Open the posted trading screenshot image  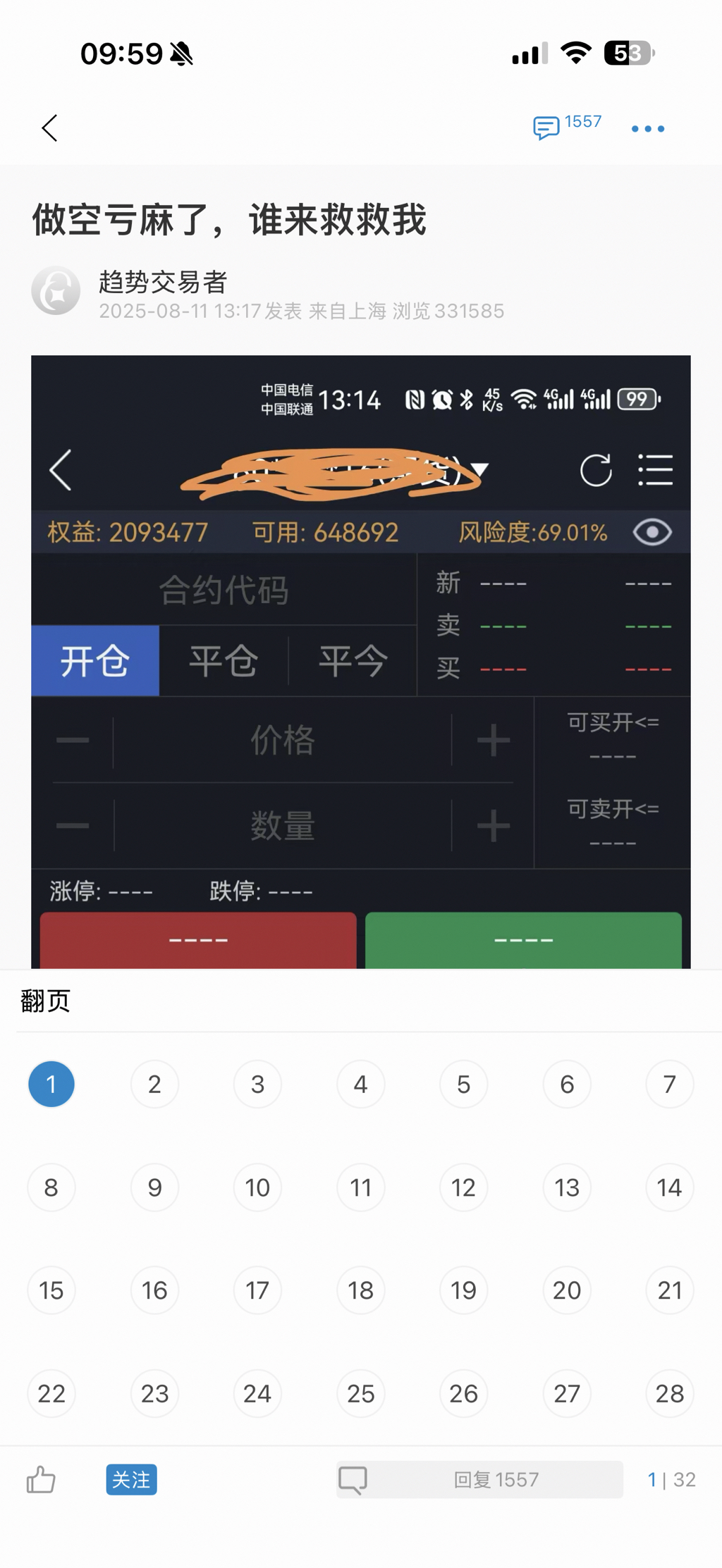[360, 661]
